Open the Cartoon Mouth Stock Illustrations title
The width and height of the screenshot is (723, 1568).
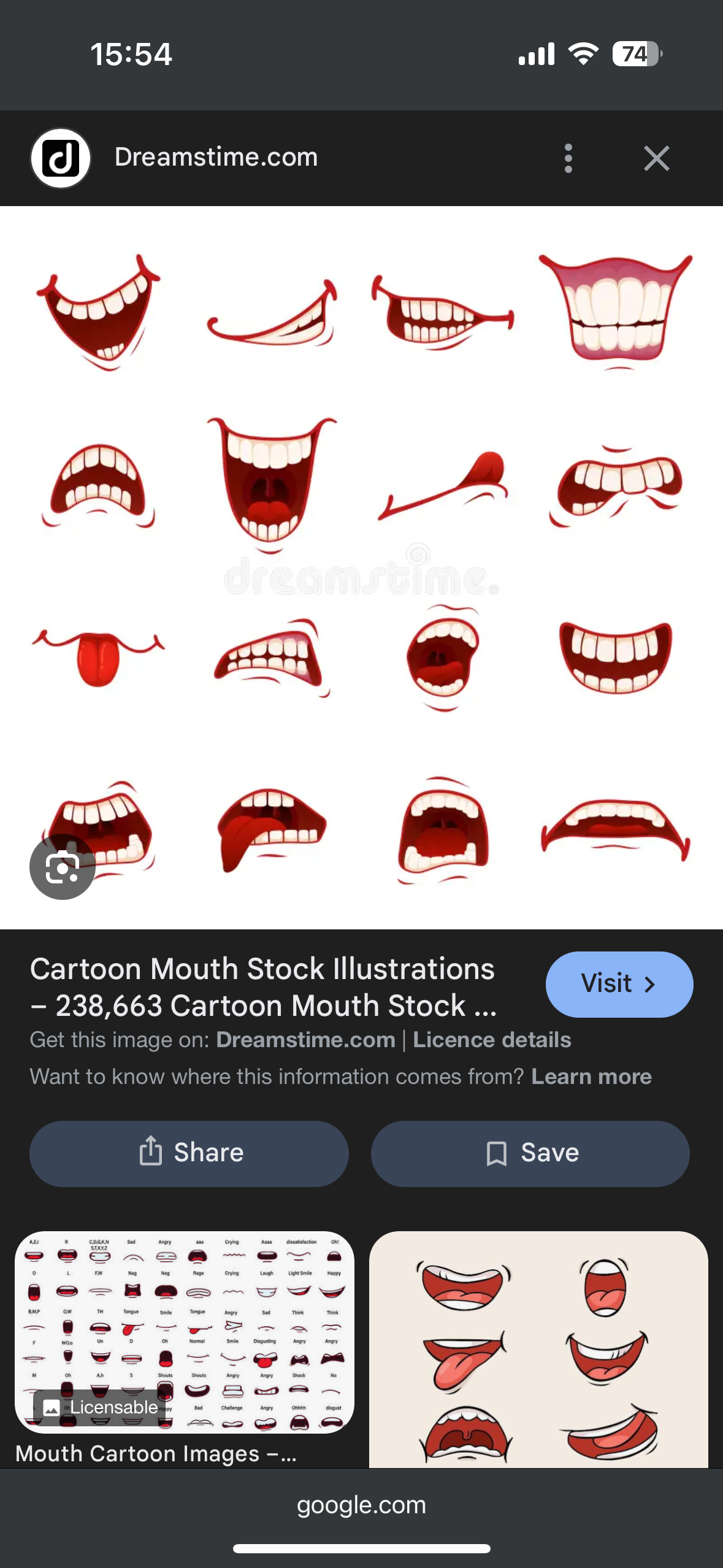click(264, 987)
